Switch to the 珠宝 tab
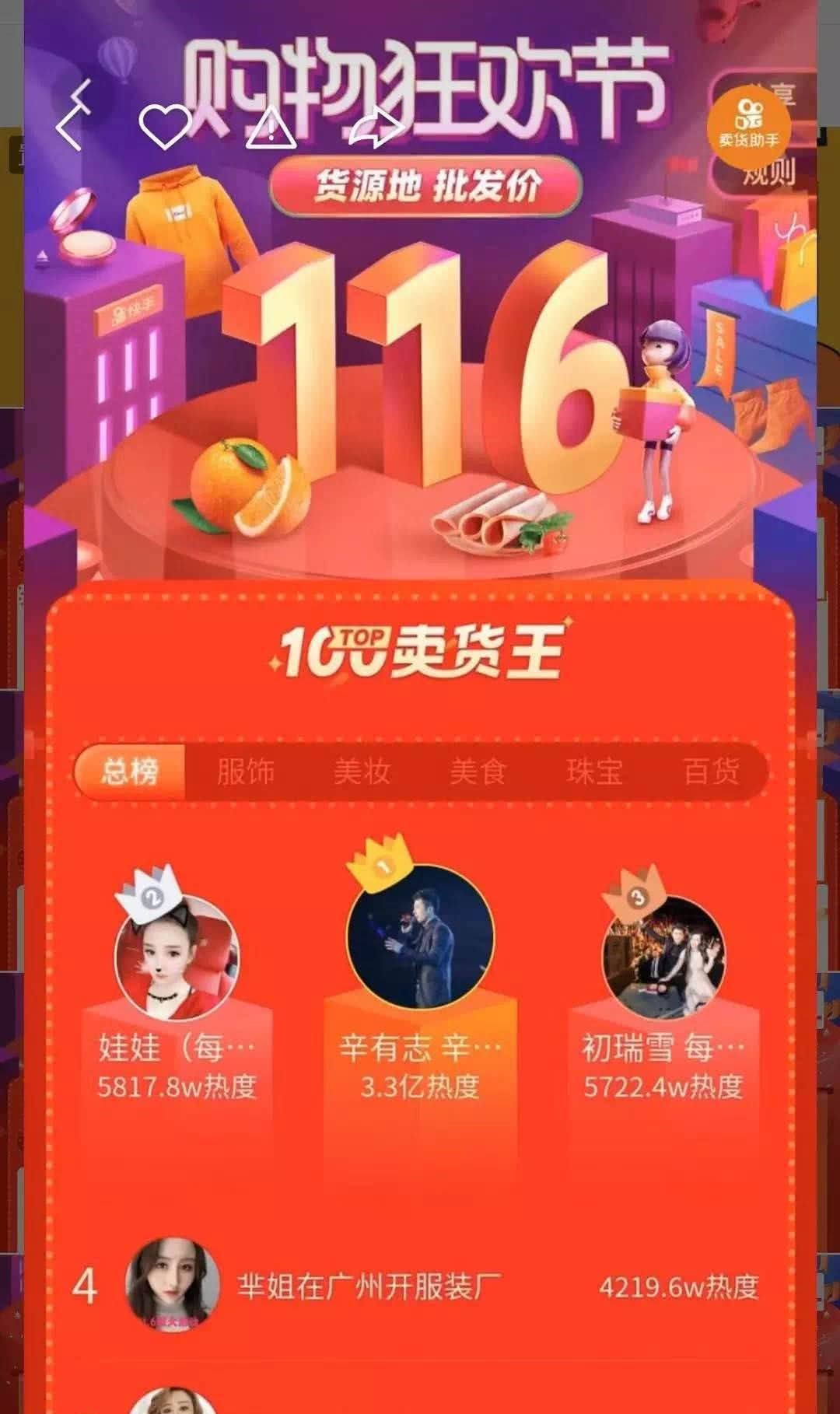This screenshot has height=1414, width=840. click(x=595, y=772)
